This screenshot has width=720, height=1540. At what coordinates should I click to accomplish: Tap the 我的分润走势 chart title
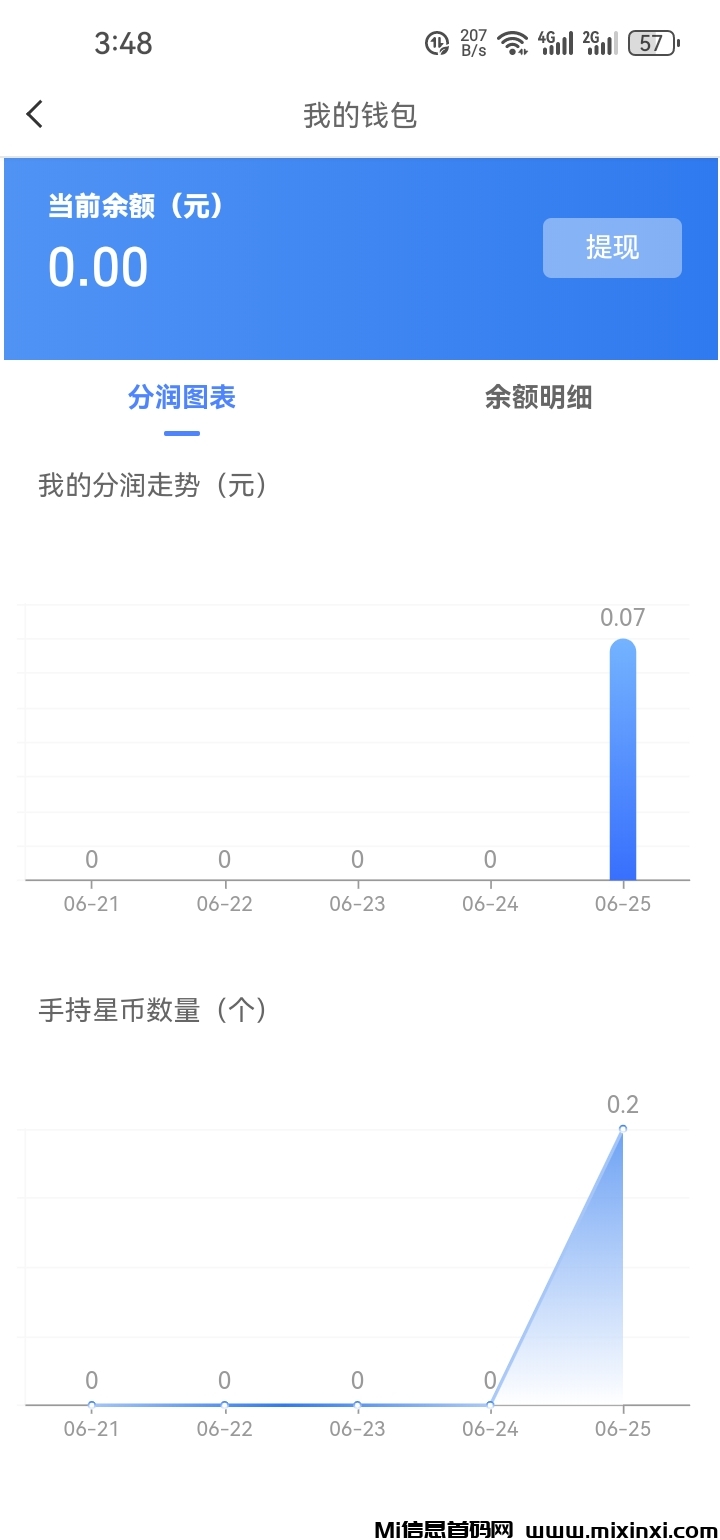[x=151, y=487]
